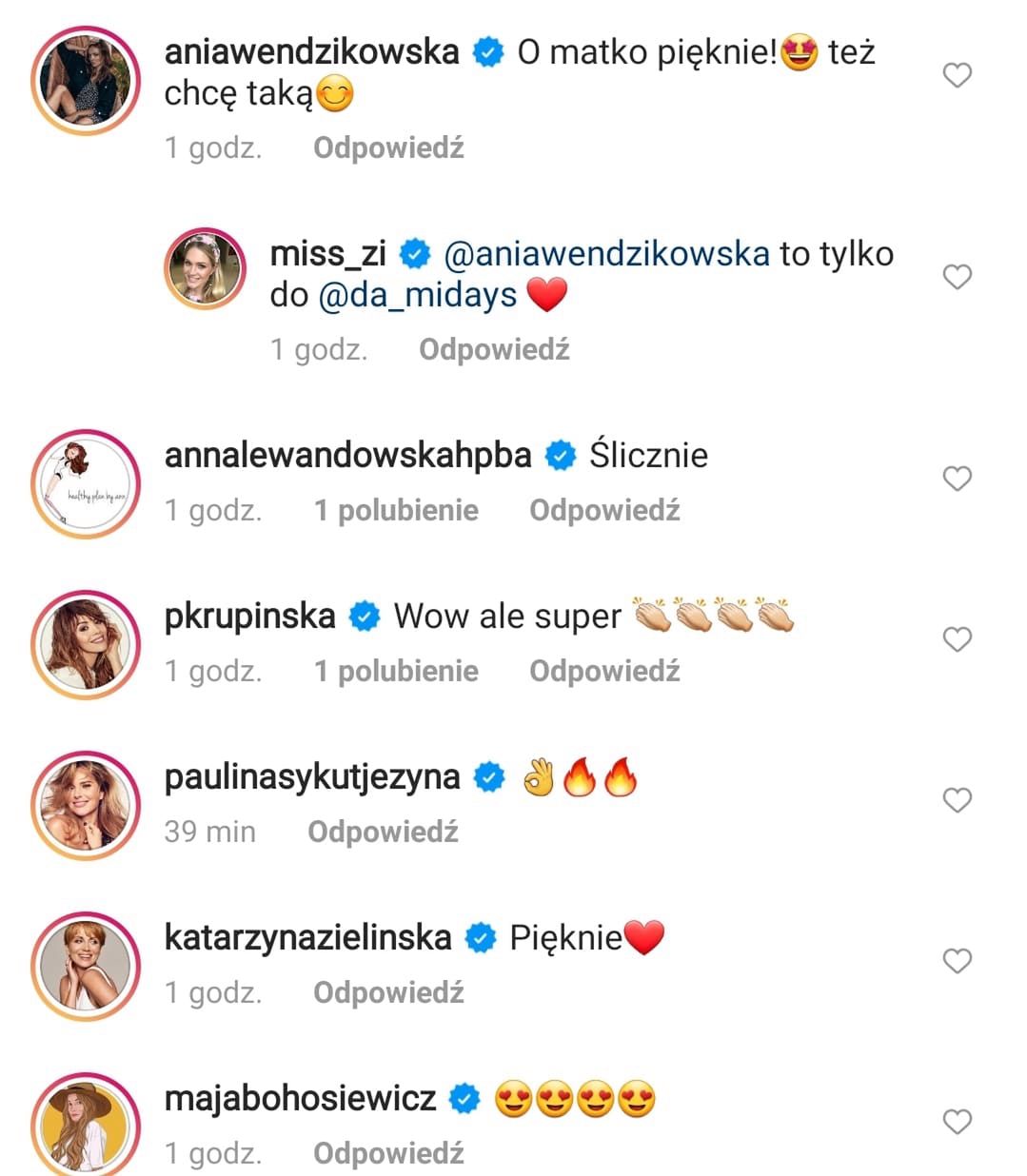Viewport: 1027px width, 1176px height.
Task: Open paulinasykutjezyna's profile via username
Action: pyautogui.click(x=312, y=777)
